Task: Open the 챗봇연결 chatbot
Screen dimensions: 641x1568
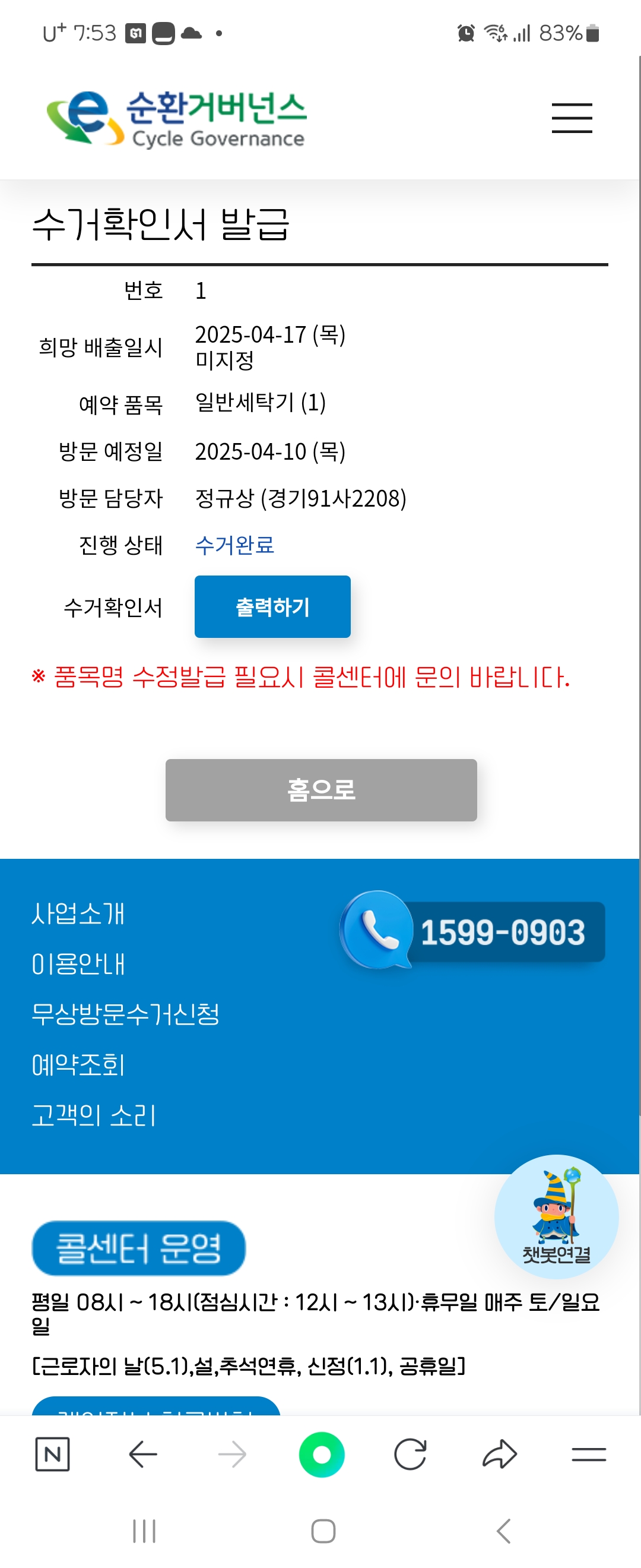Action: click(556, 1216)
